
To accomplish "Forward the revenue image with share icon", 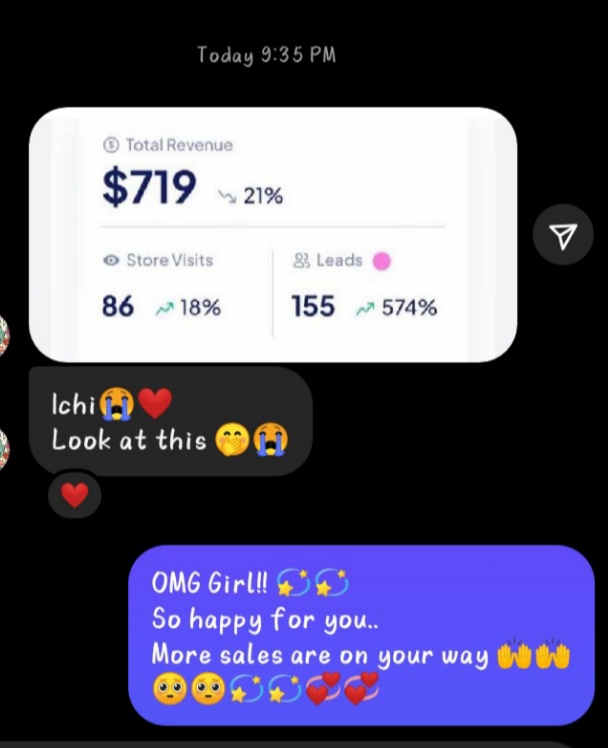I will tap(564, 235).
